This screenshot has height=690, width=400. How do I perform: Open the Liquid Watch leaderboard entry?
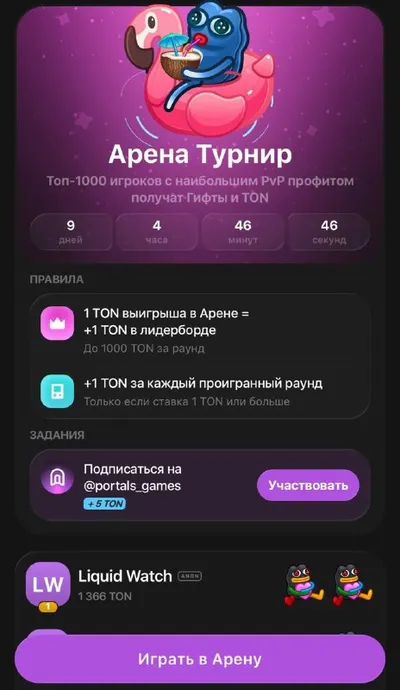pyautogui.click(x=200, y=586)
